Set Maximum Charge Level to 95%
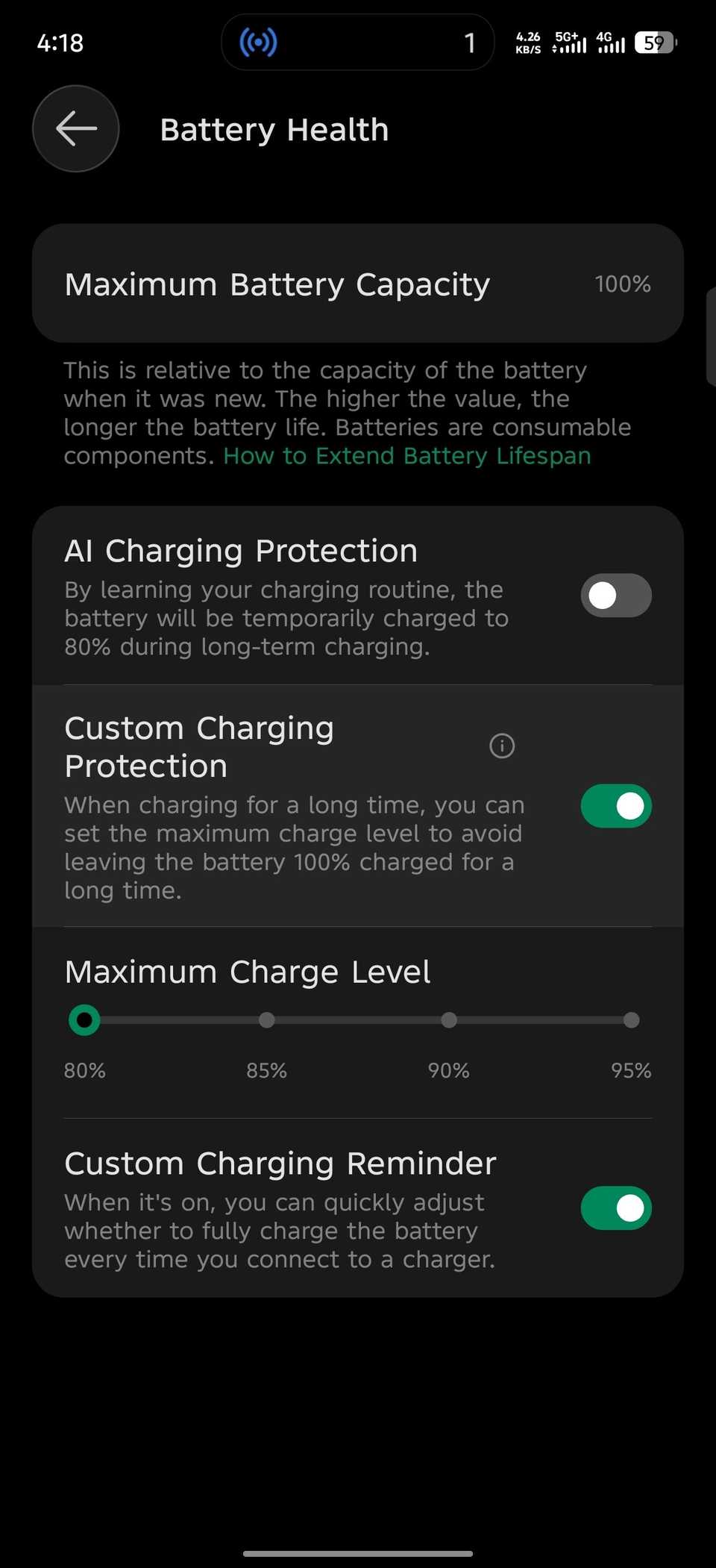716x1568 pixels. (631, 1019)
